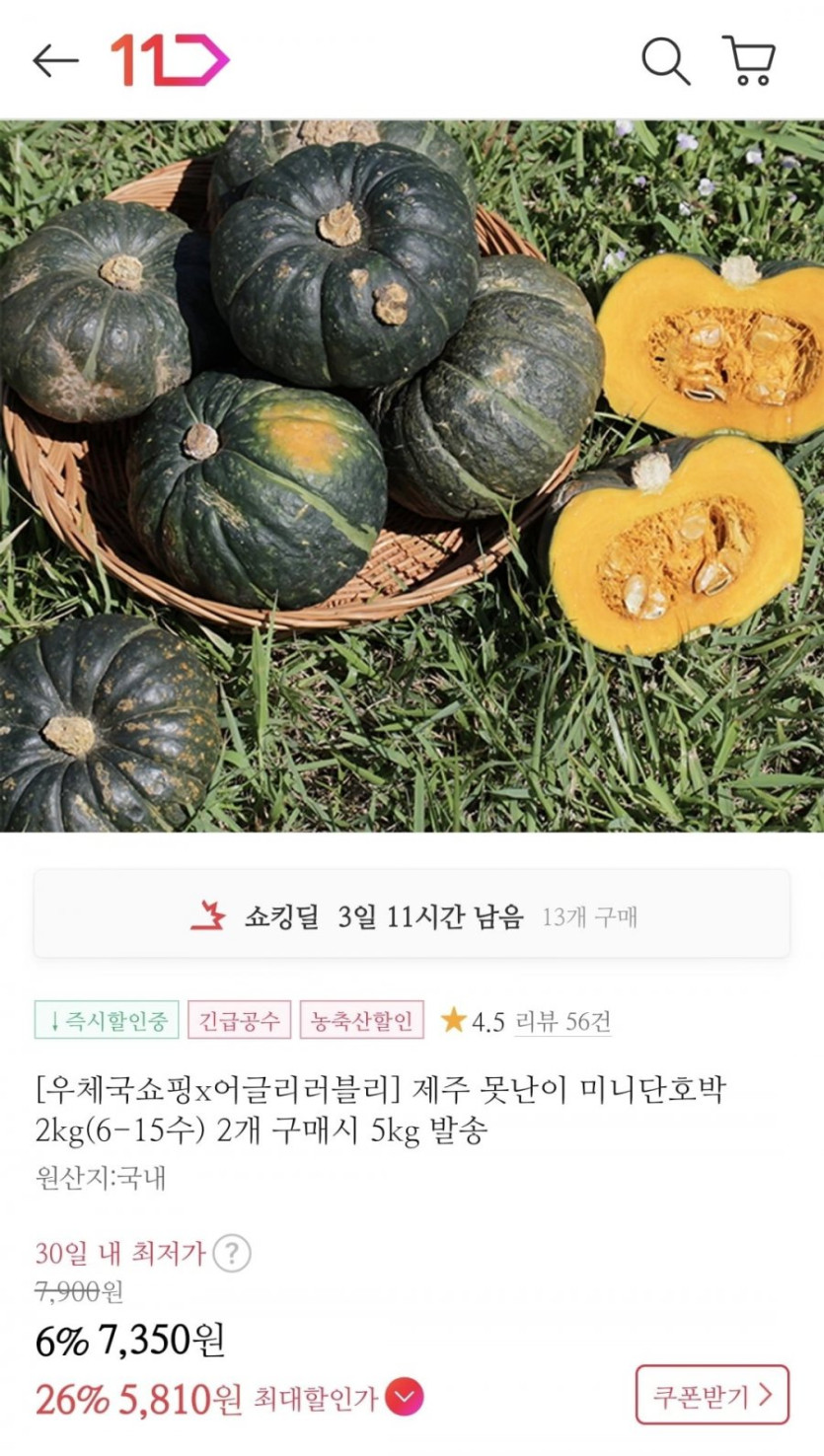This screenshot has width=824, height=1456.
Task: Show help for 30일 내 최저가
Action: click(232, 1254)
